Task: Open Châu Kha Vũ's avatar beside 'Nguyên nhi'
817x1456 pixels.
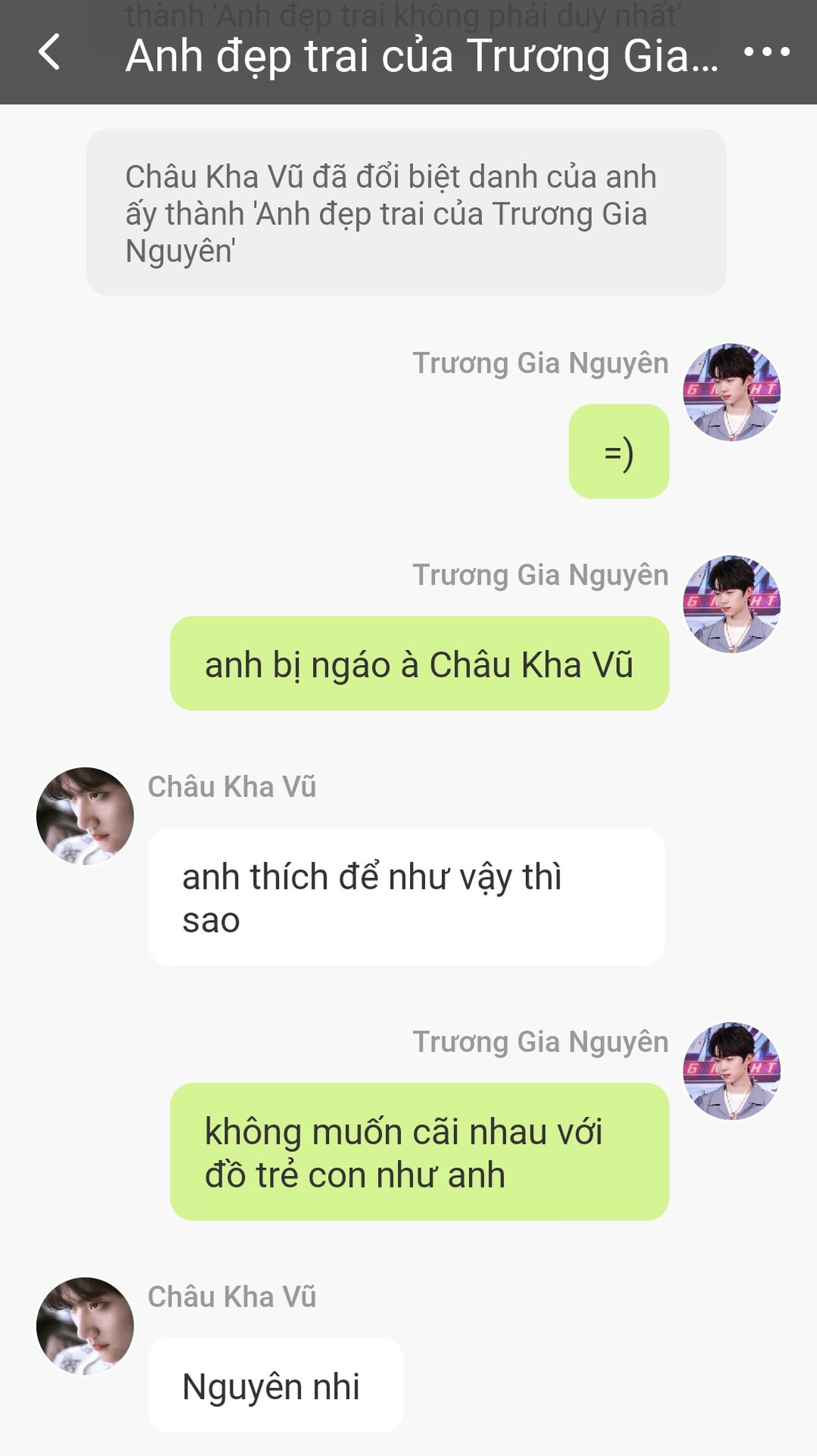Action: 85,1326
